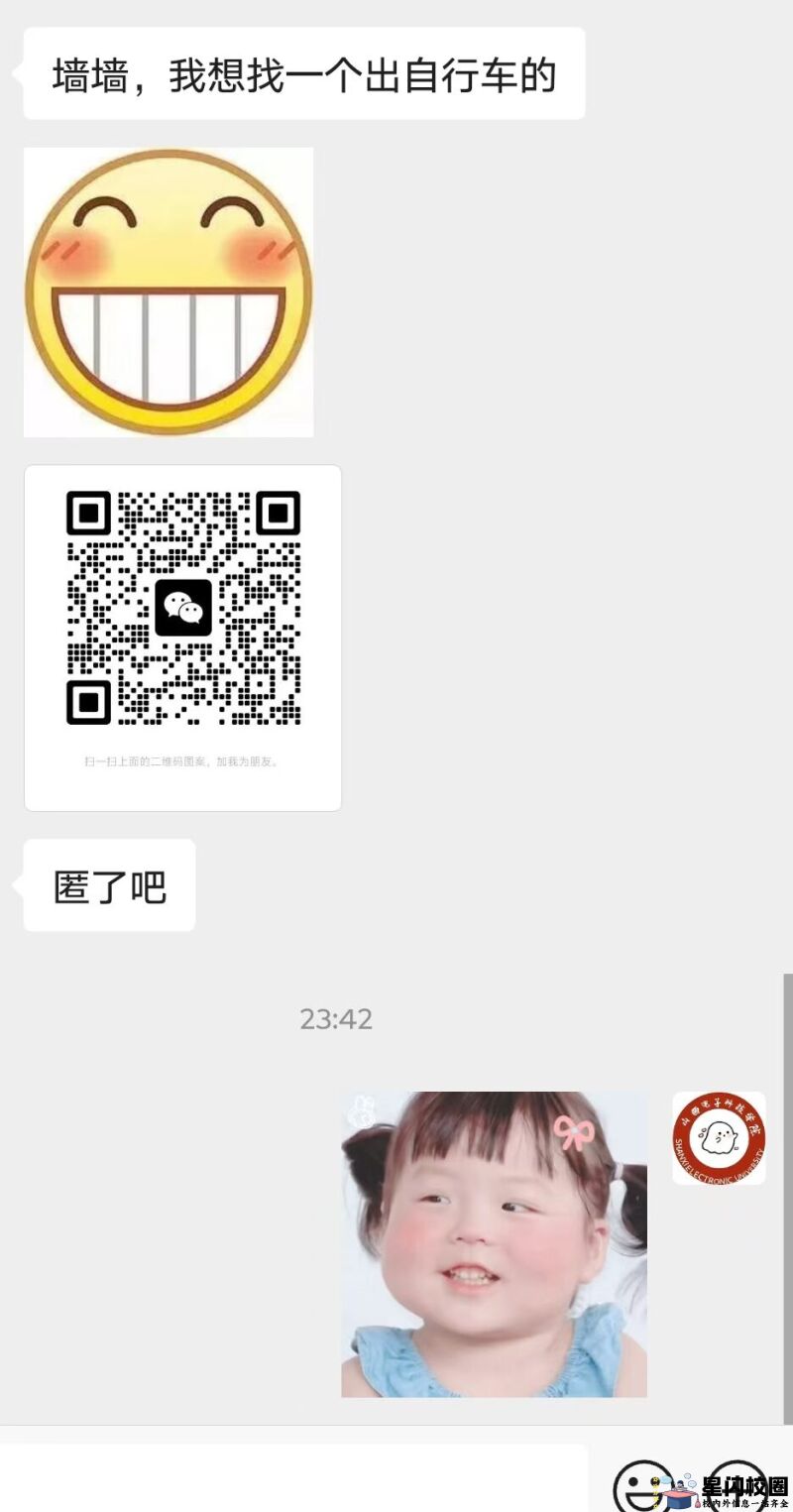Open the grinning emoji picture message
The height and width of the screenshot is (1512, 793).
pos(169,292)
